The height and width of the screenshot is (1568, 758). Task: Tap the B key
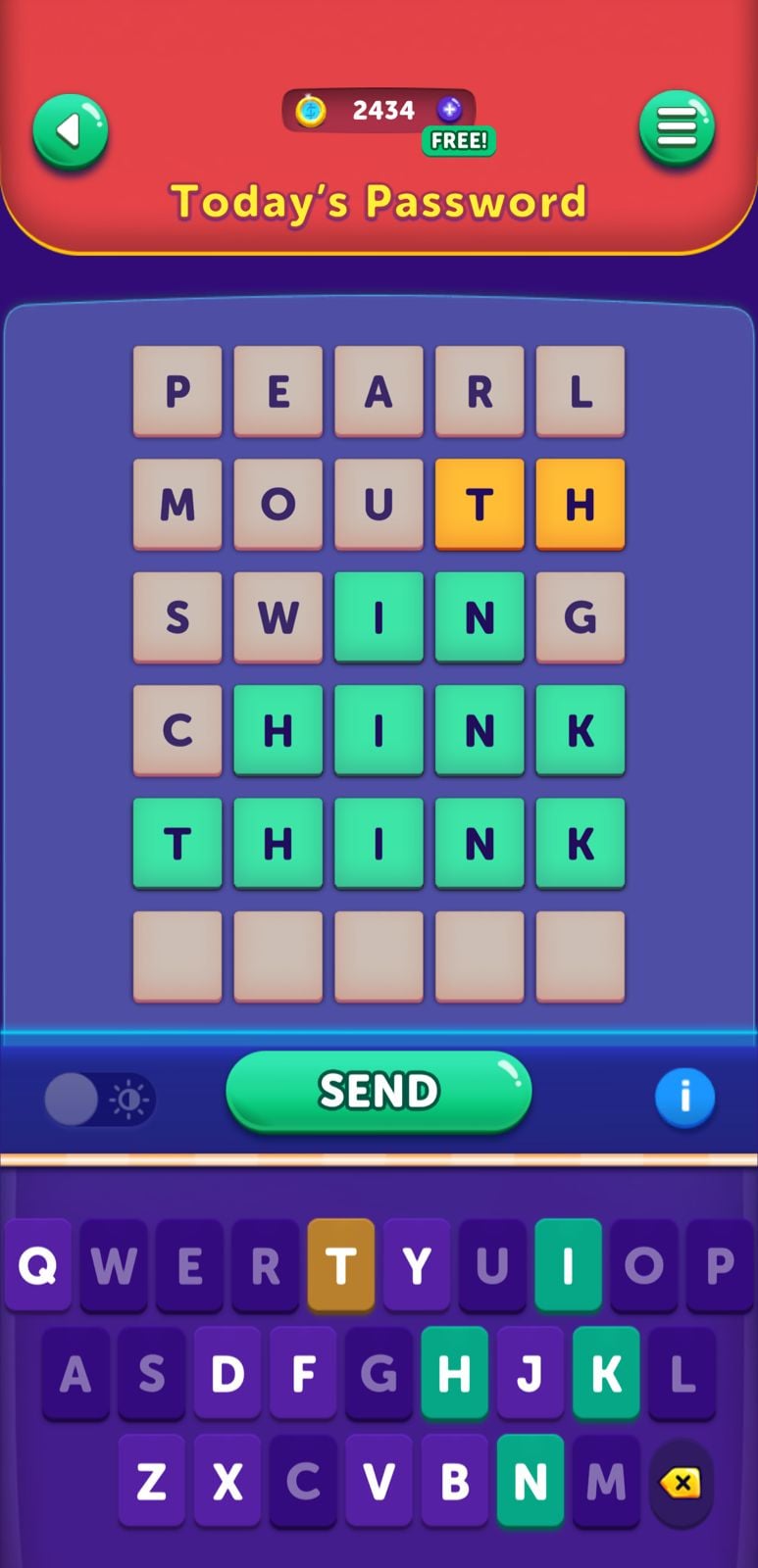pos(454,1481)
